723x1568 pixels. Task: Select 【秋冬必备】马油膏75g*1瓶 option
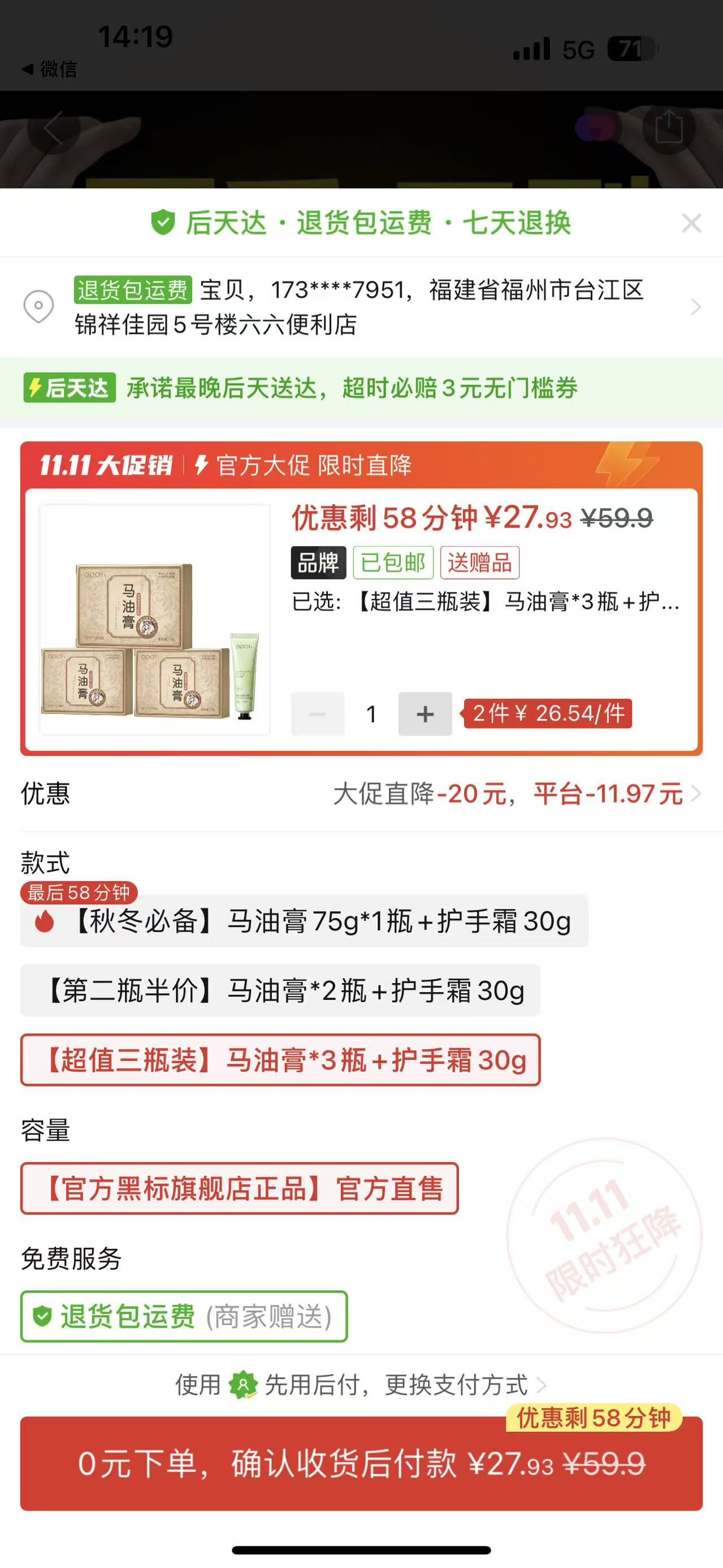coord(304,921)
